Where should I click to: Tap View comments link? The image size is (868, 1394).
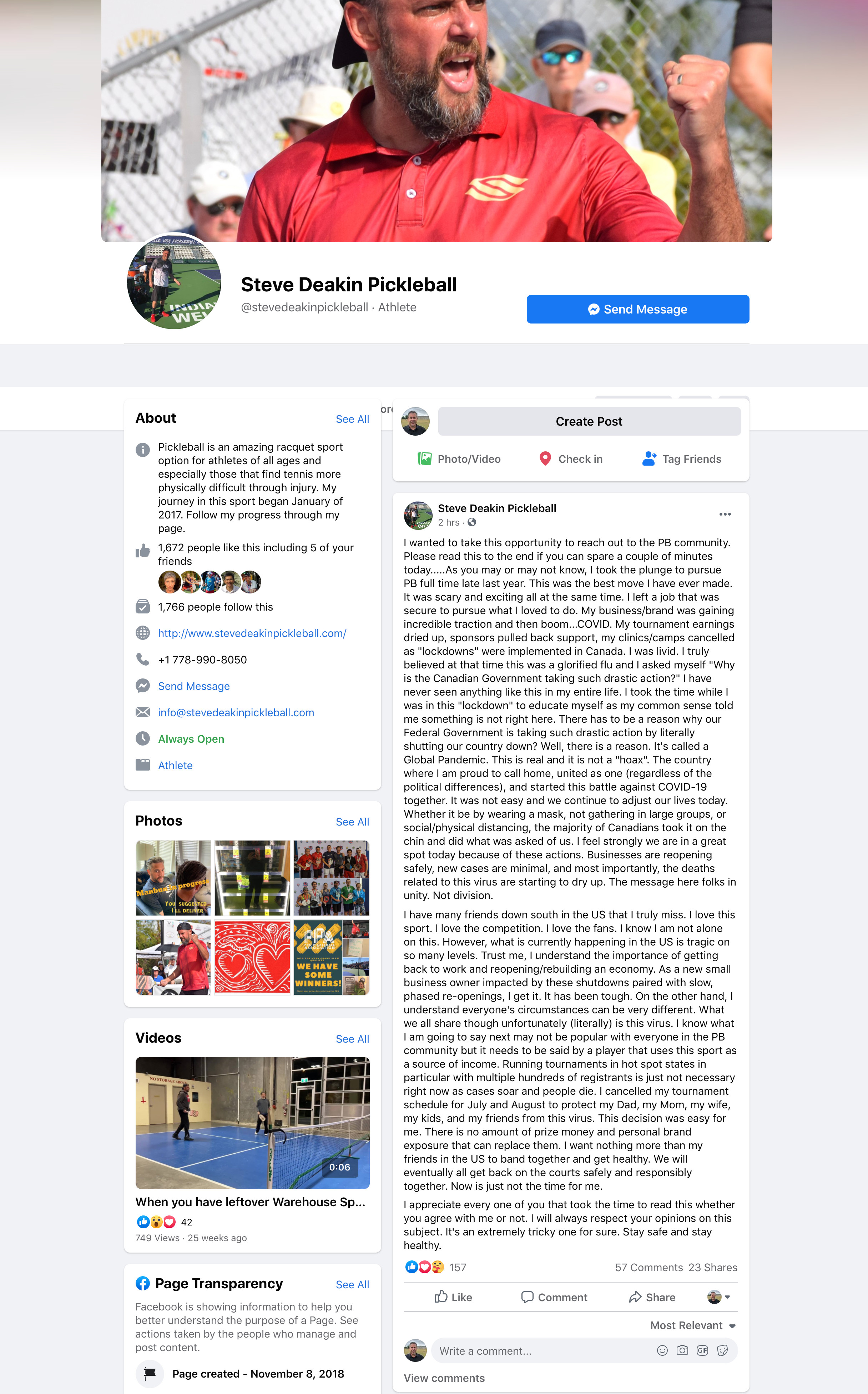click(444, 1378)
